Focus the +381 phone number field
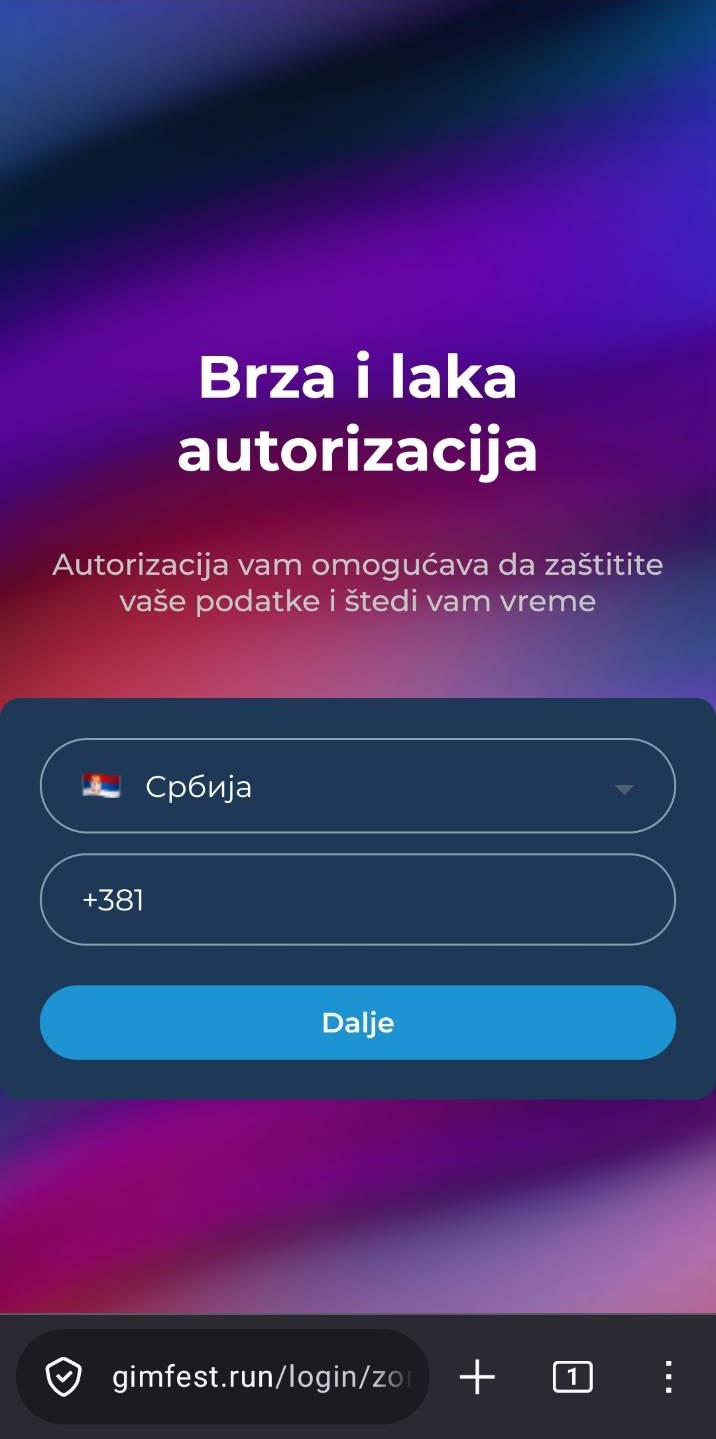716x1439 pixels. click(x=358, y=900)
